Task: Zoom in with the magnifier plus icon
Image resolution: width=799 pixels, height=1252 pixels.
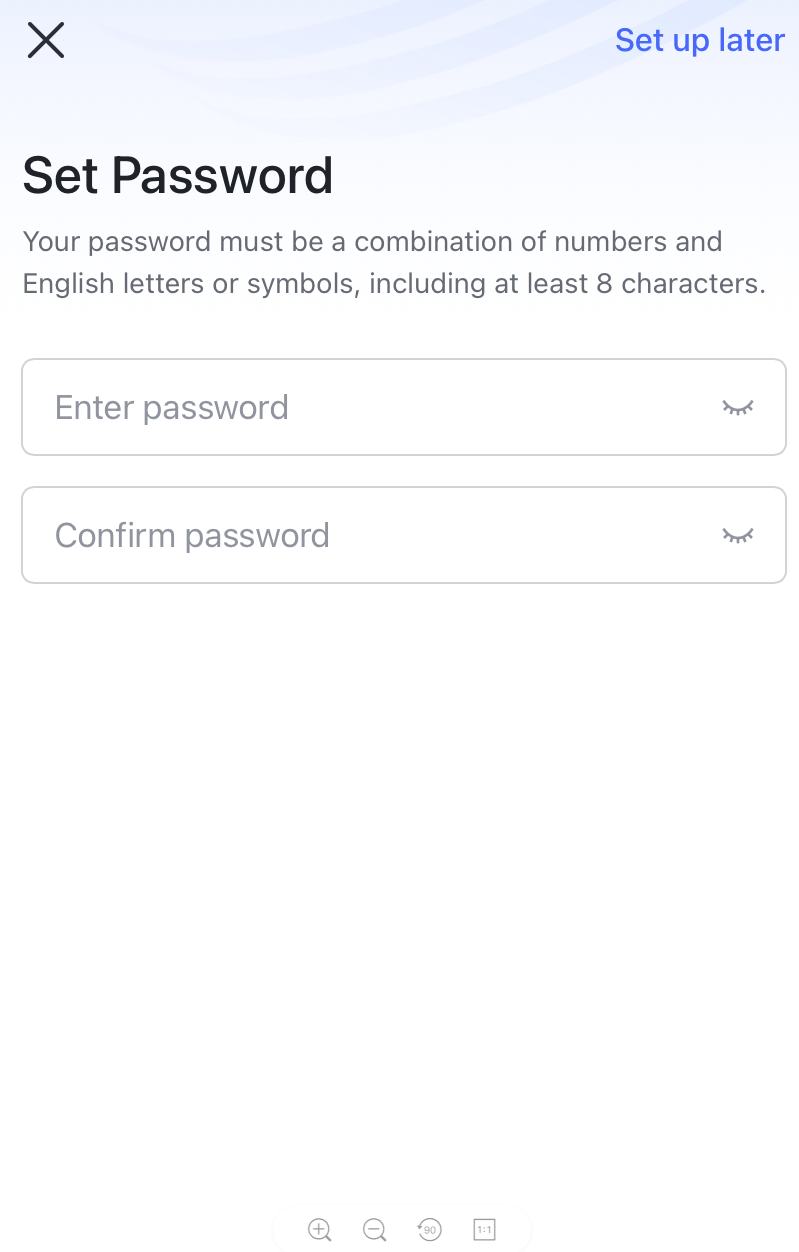Action: pos(319,1230)
